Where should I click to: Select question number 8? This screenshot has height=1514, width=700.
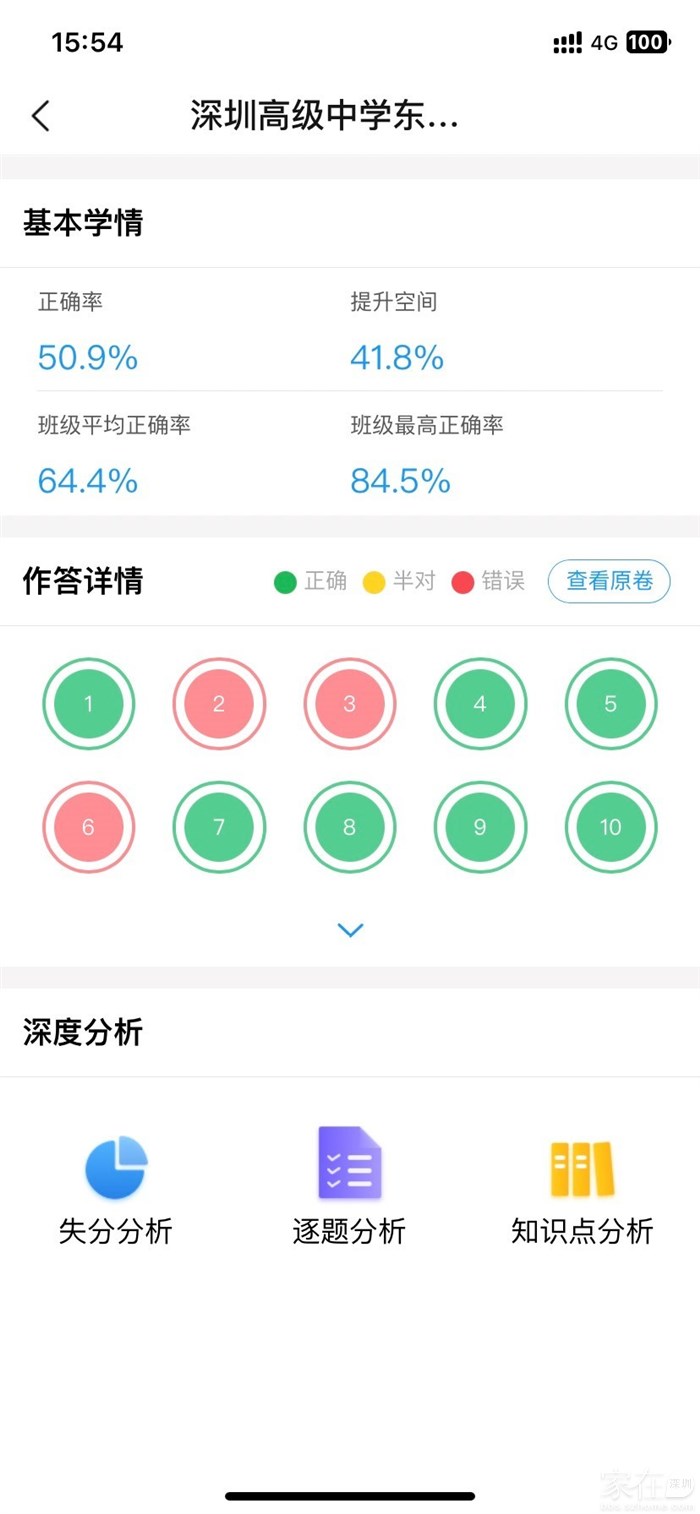coord(349,827)
